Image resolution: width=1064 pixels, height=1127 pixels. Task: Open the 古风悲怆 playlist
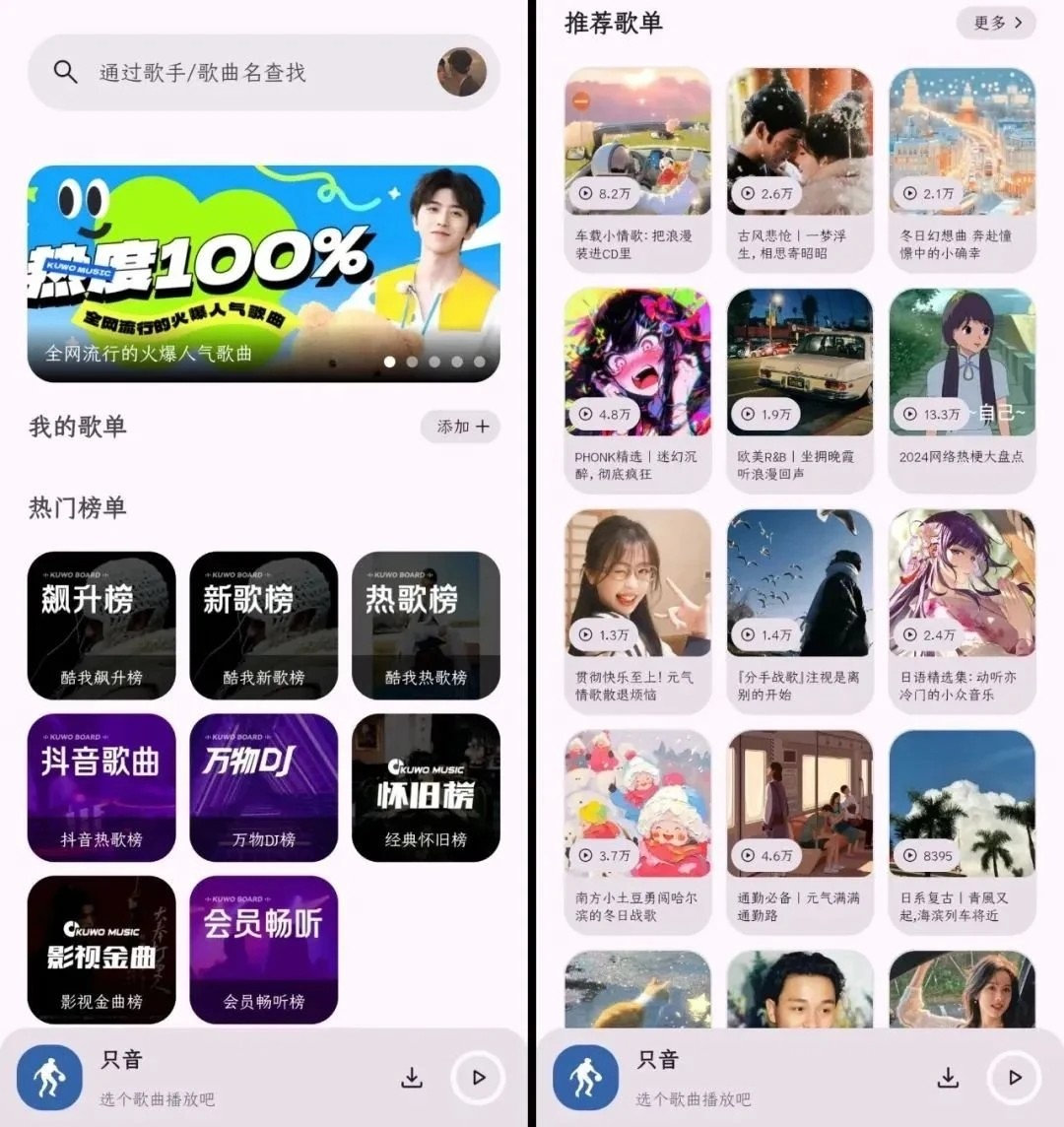click(x=799, y=167)
